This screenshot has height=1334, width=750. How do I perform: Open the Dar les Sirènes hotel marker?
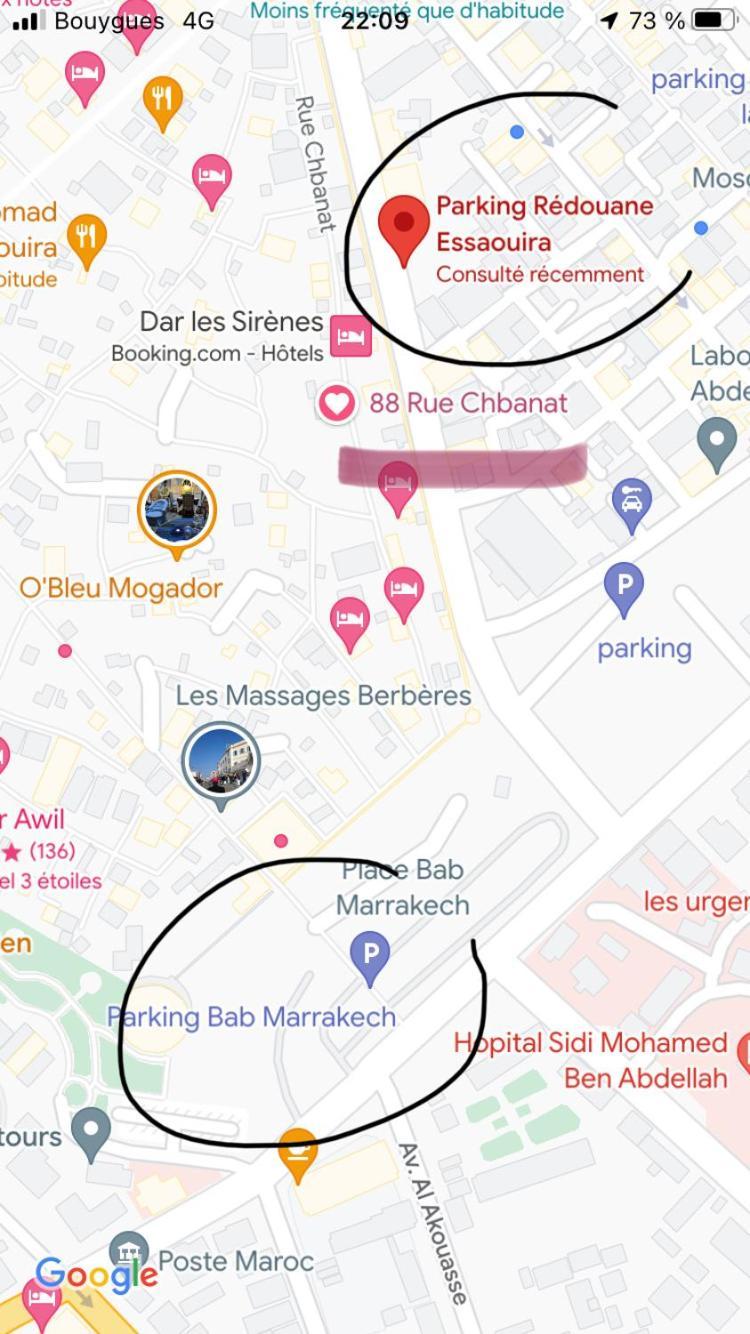tap(350, 336)
